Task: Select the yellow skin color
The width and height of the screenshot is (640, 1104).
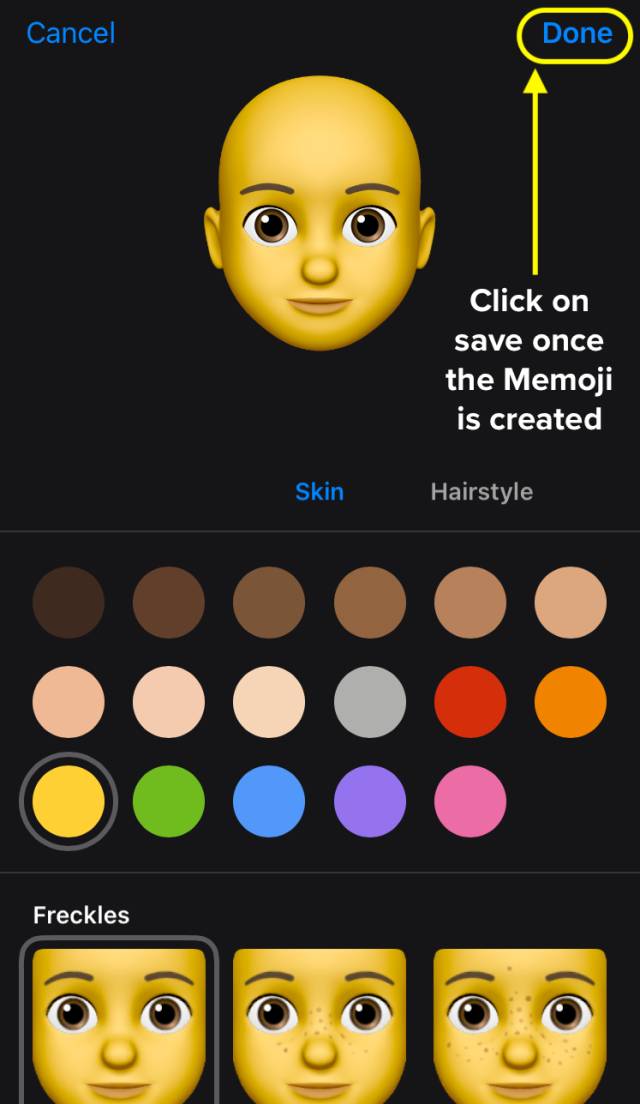Action: [68, 801]
